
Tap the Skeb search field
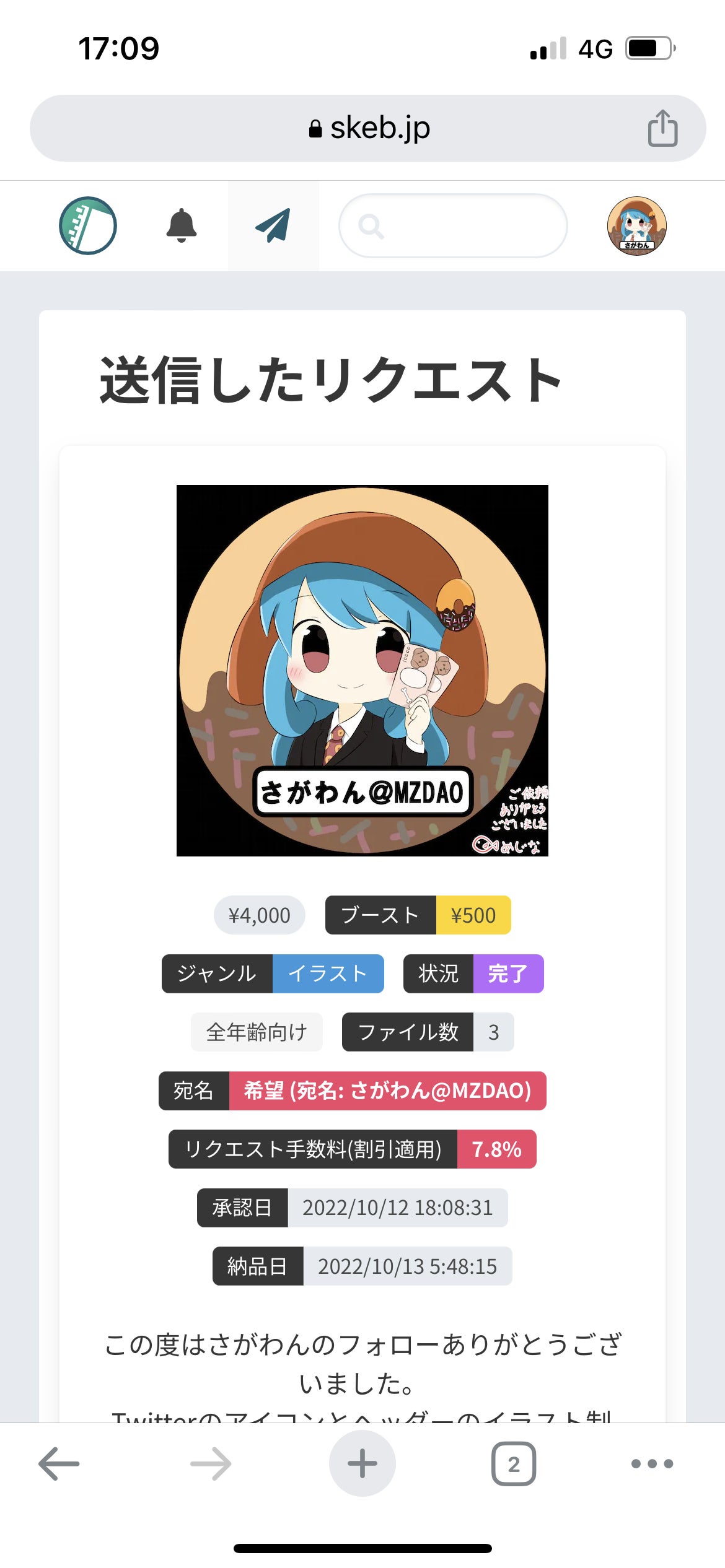[x=452, y=225]
